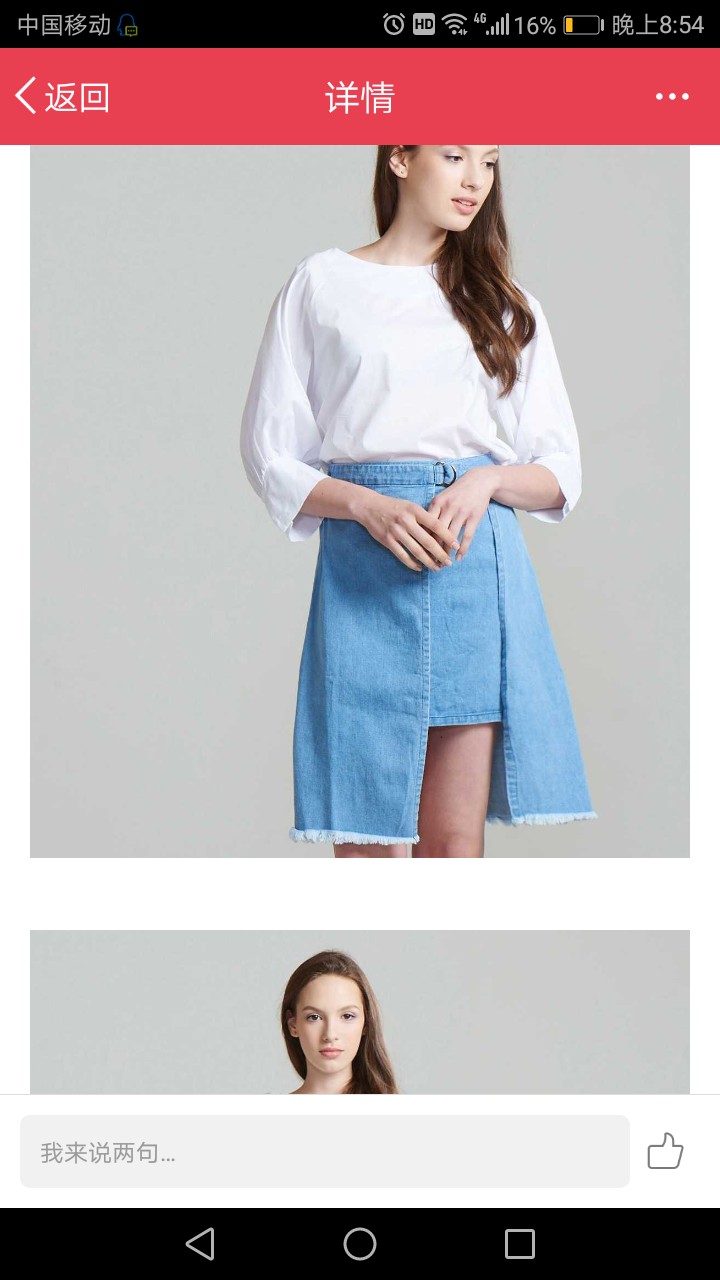The height and width of the screenshot is (1280, 720).
Task: Like this post with the thumbs-up icon
Action: [665, 1151]
